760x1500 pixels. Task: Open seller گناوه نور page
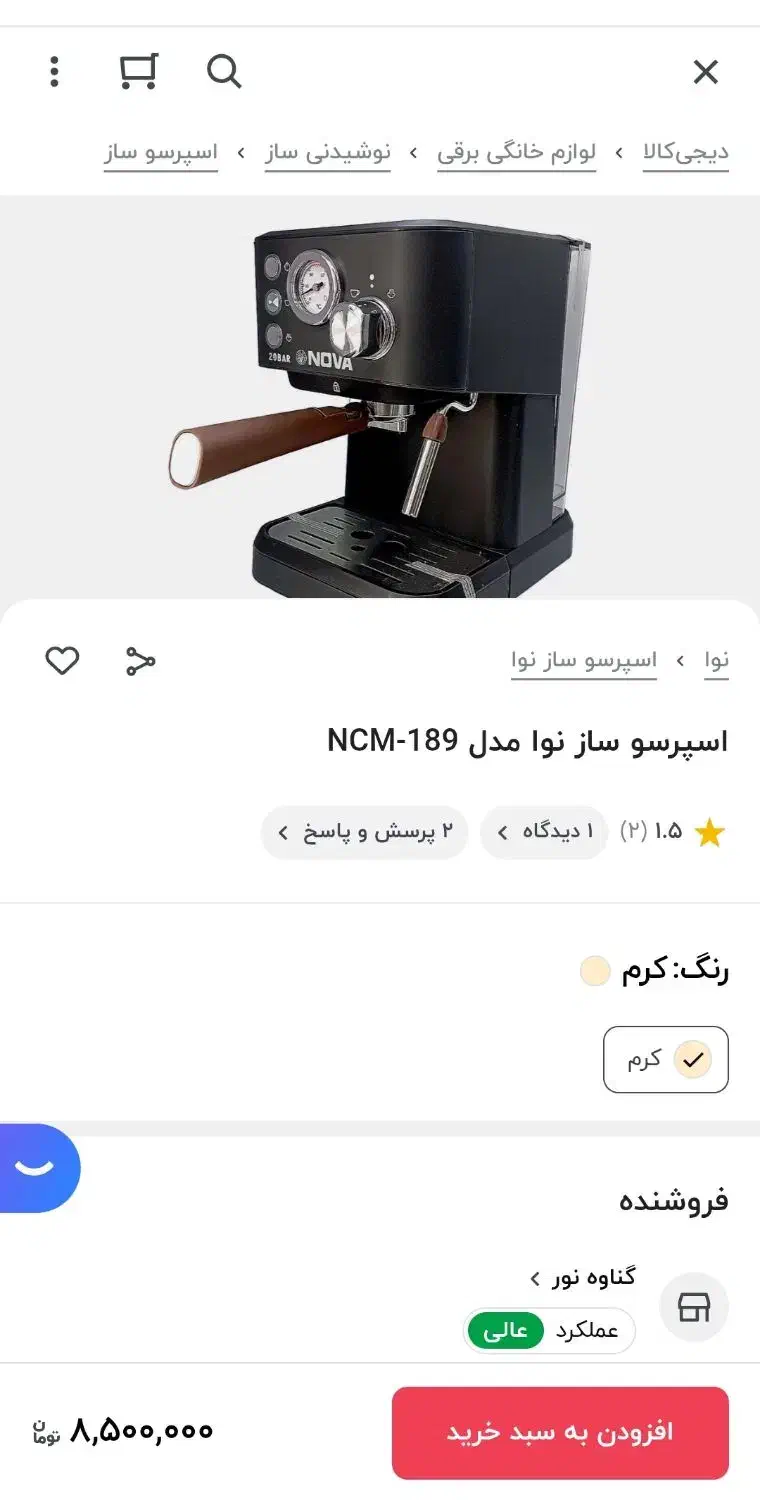tap(582, 1278)
